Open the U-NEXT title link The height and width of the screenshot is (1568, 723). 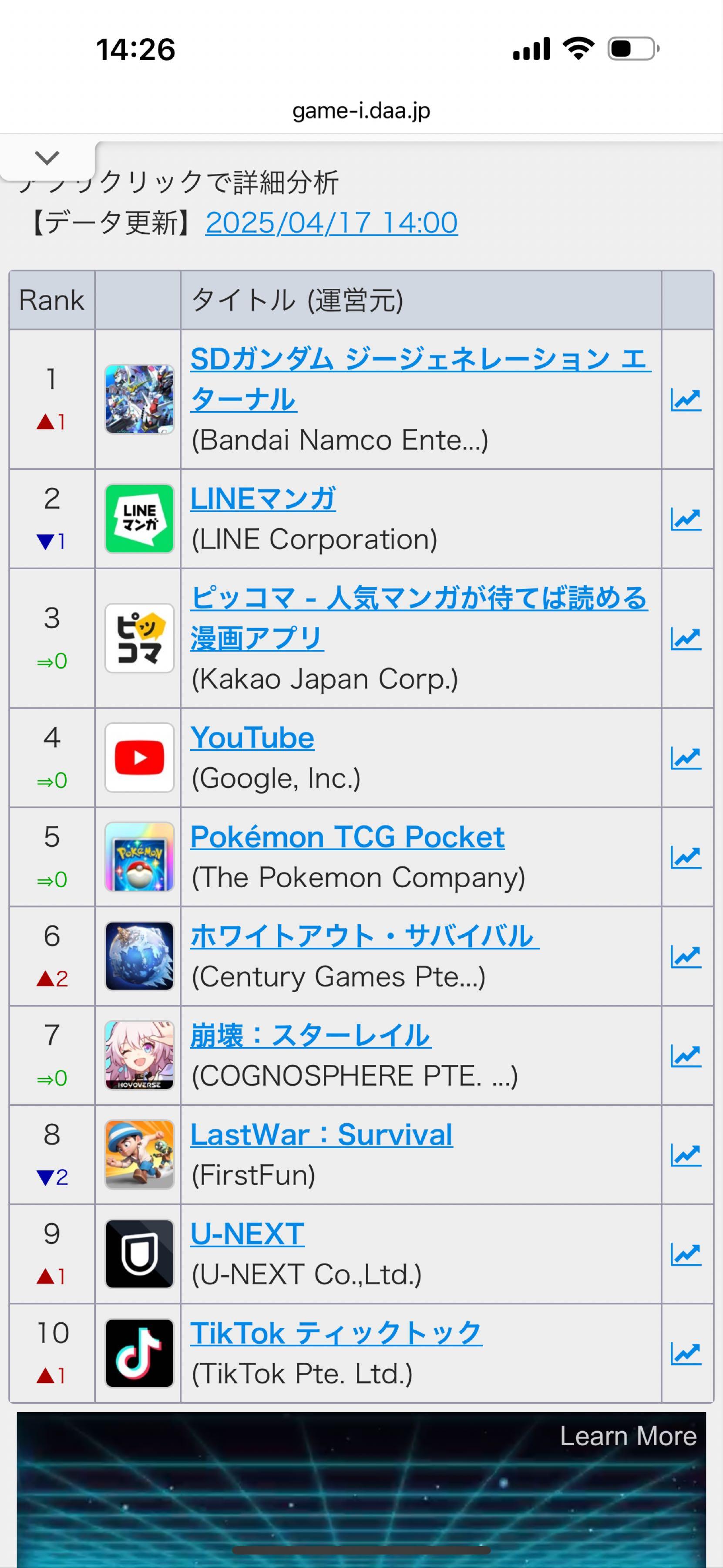247,1234
